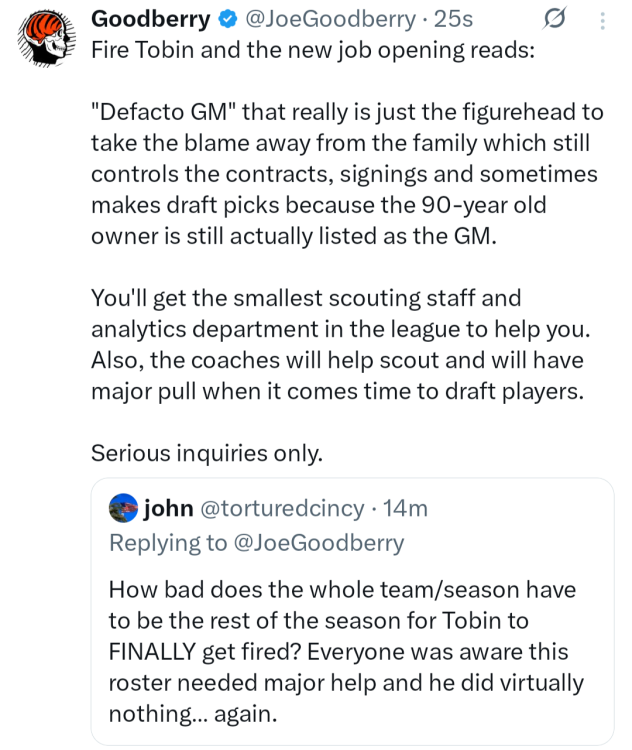Viewport: 632px width, 750px height.
Task: Tap the @JoeGoodberry mention in the reply line
Action: (x=319, y=543)
